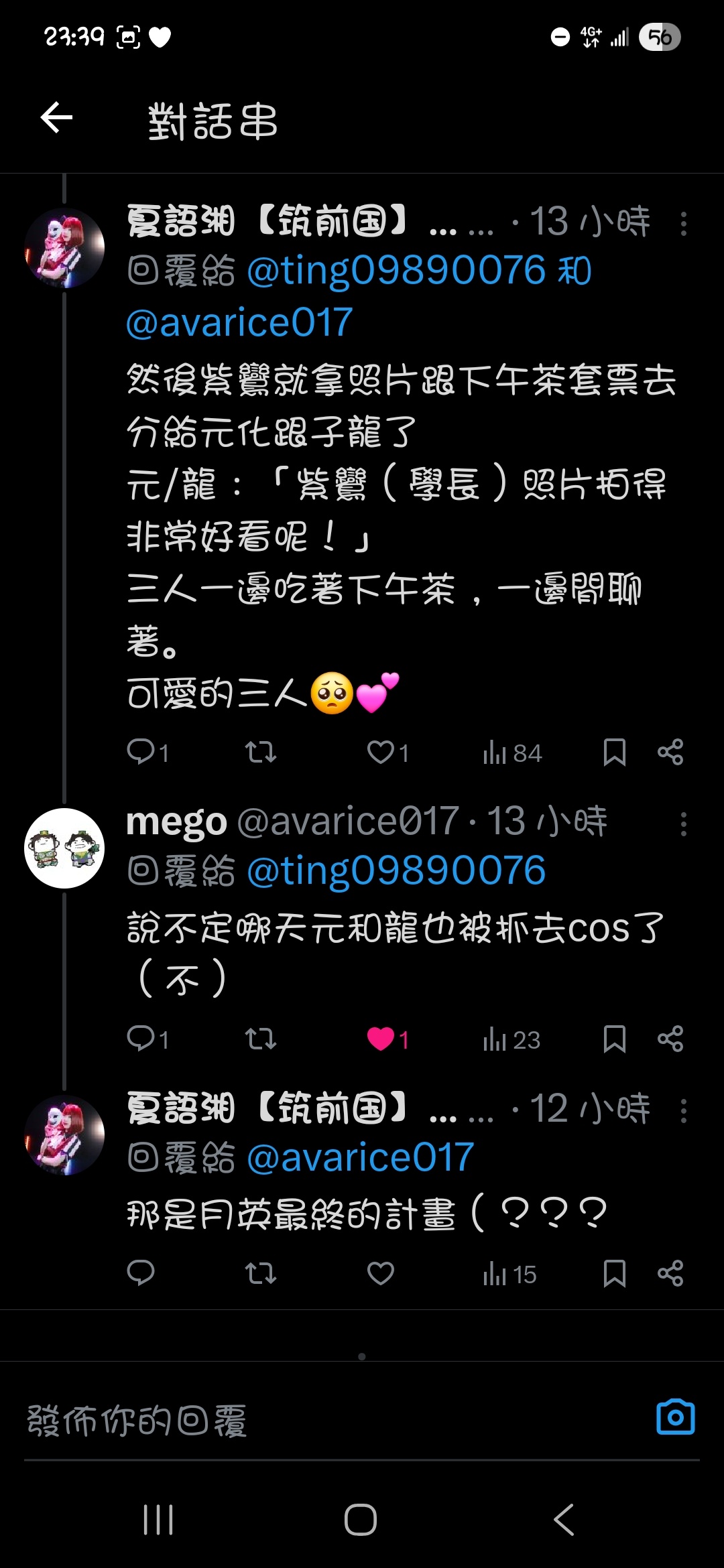The image size is (724, 1568).
Task: Open overflow menu on mego's tweet
Action: coord(683,824)
